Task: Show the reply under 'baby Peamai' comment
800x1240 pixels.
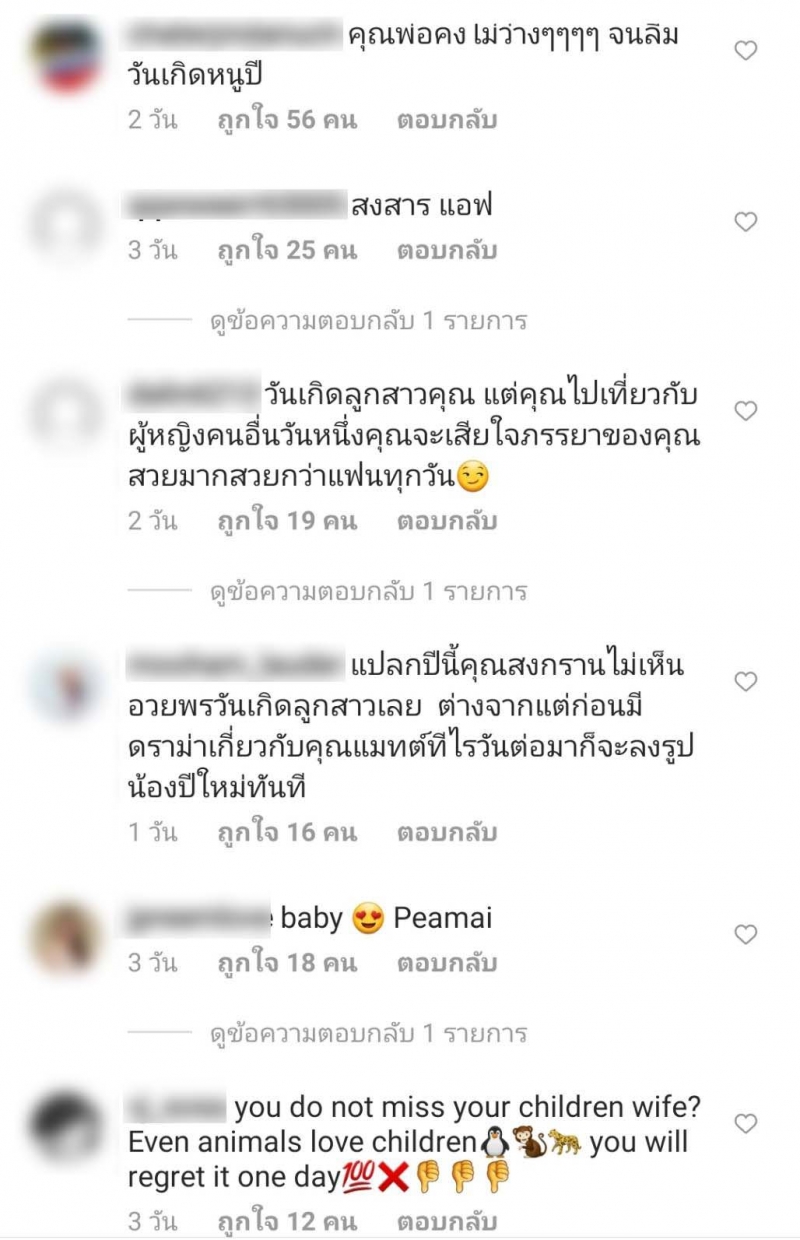Action: point(367,1033)
